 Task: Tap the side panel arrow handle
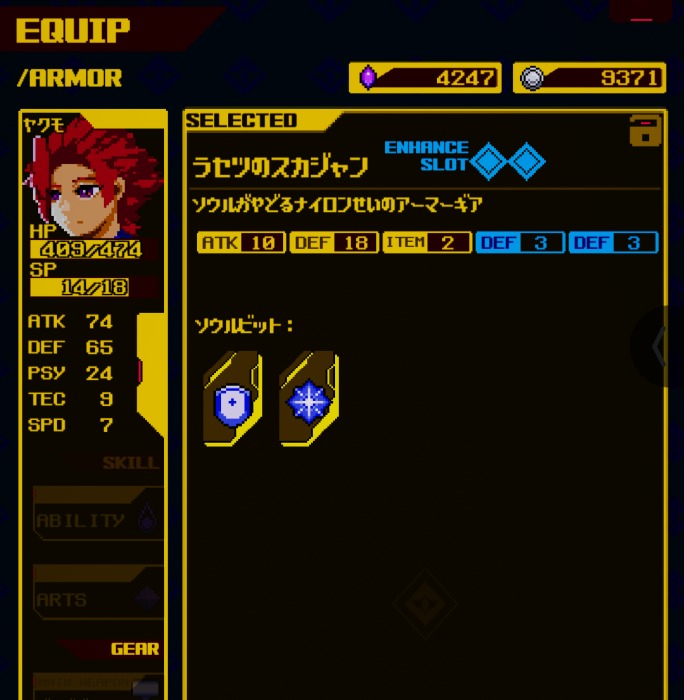tap(659, 347)
